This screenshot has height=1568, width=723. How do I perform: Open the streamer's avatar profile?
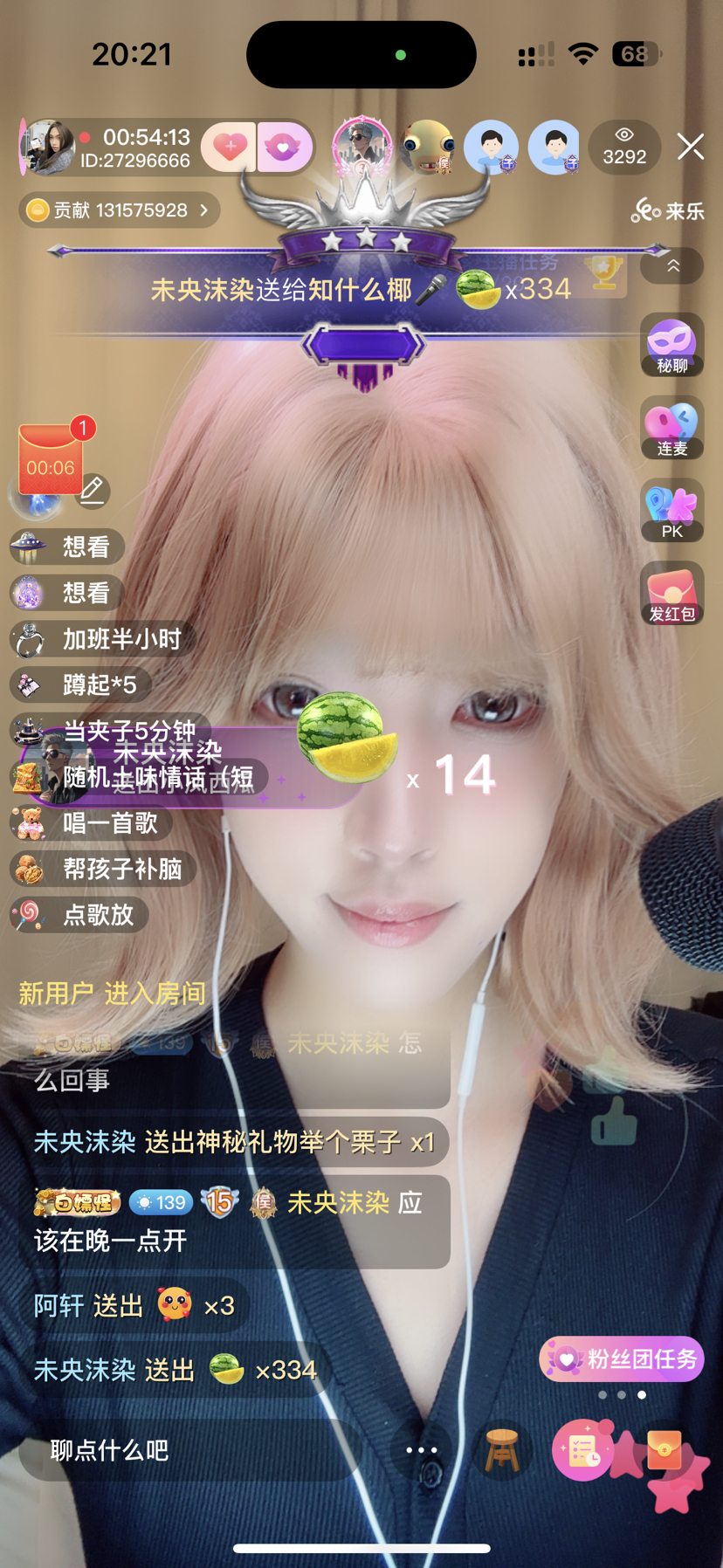coord(48,148)
